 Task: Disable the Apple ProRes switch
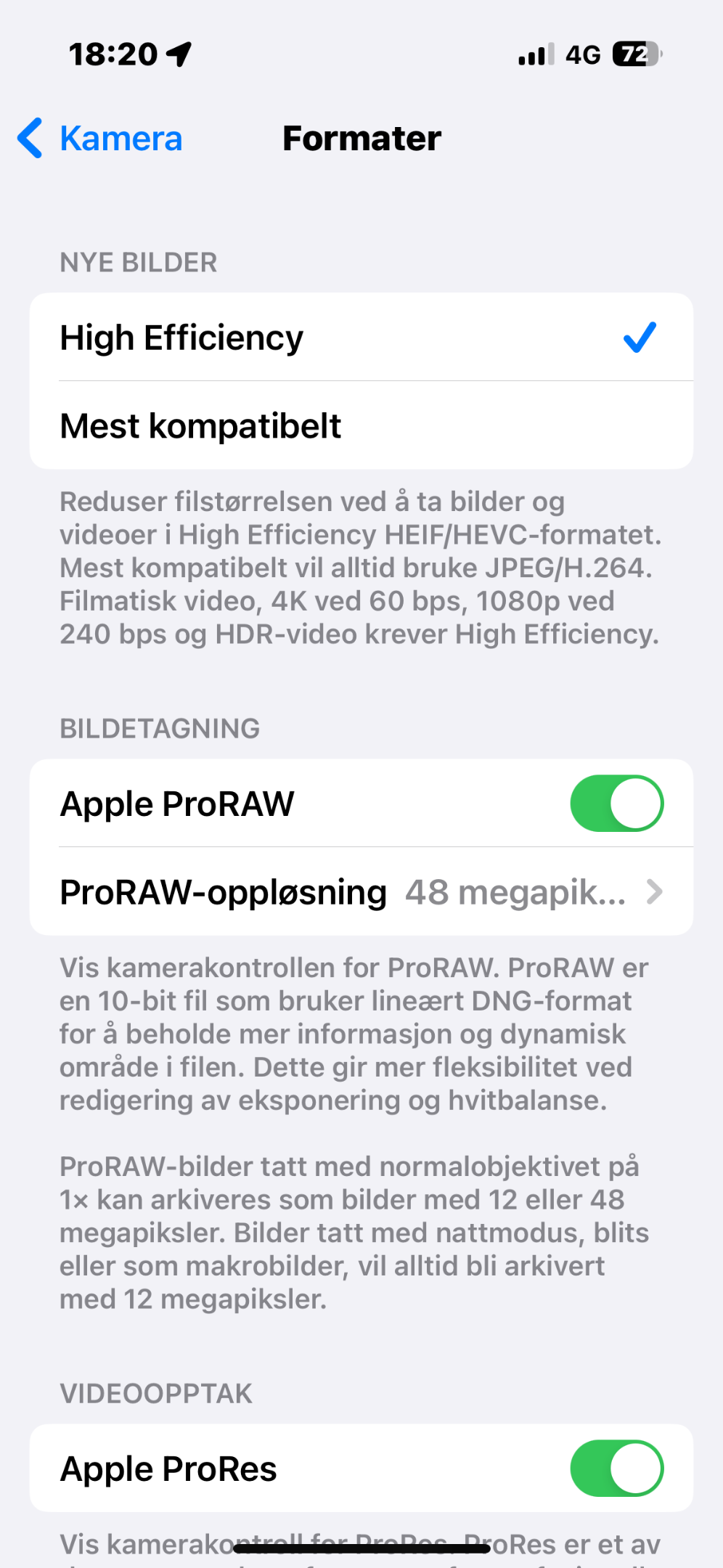click(x=616, y=1469)
